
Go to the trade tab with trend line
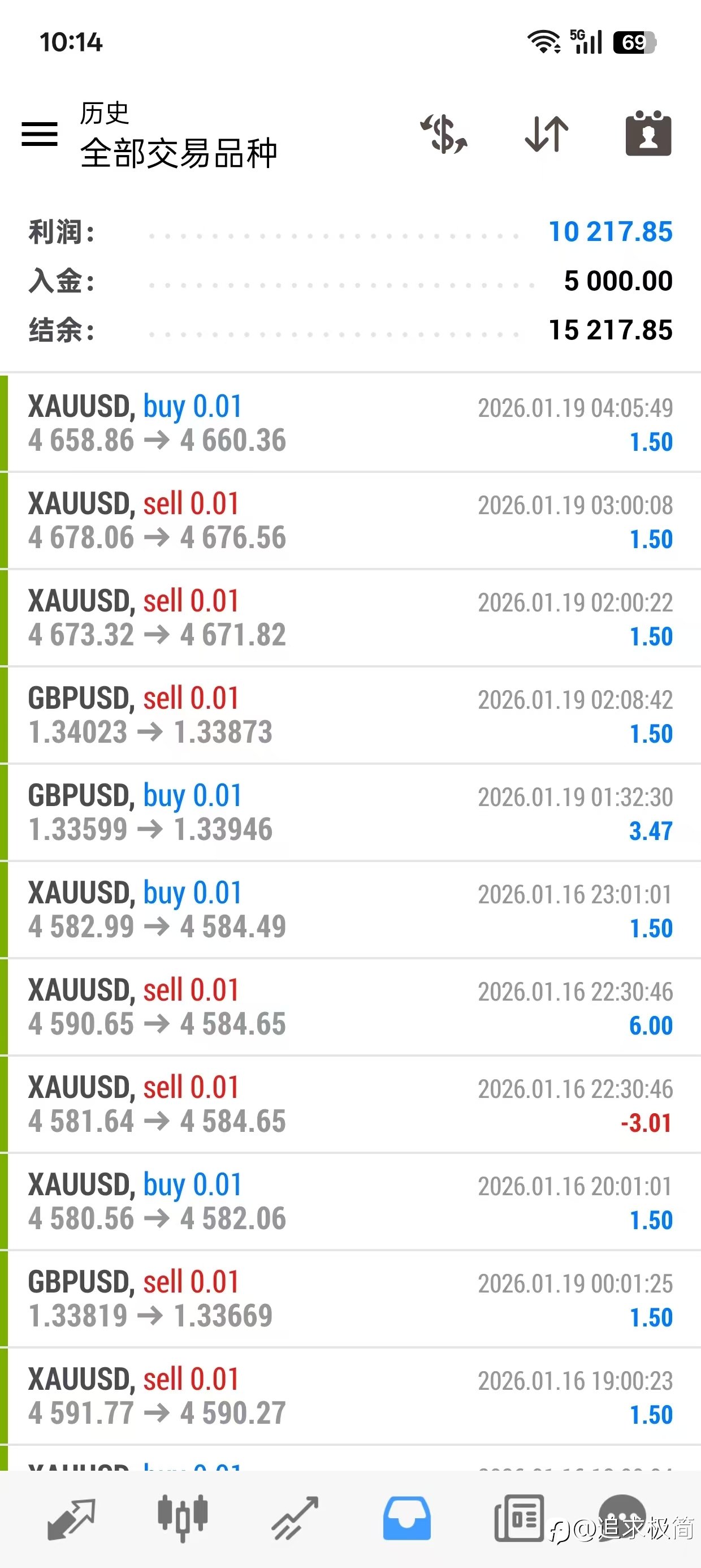coord(295,1519)
